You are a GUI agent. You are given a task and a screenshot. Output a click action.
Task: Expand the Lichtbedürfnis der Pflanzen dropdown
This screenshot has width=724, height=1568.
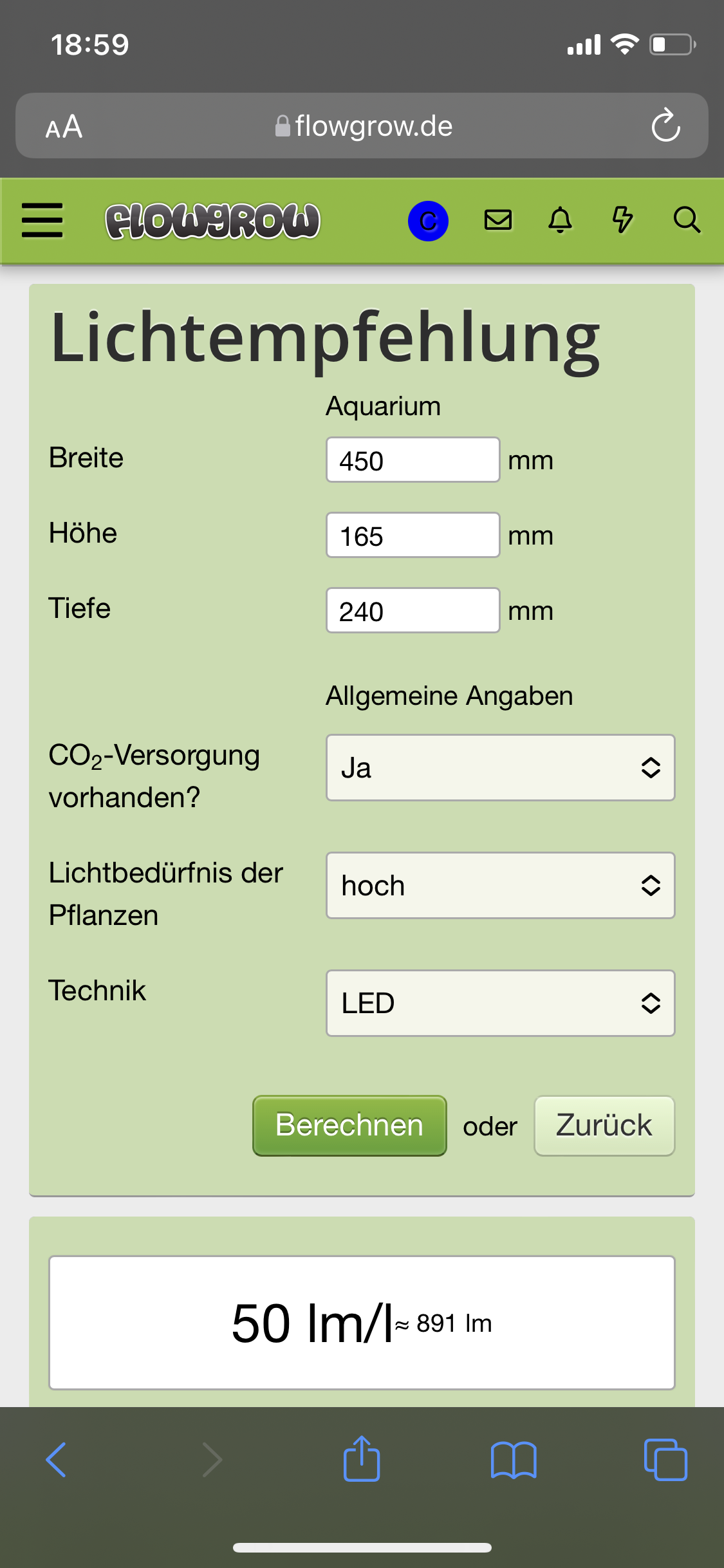click(500, 886)
